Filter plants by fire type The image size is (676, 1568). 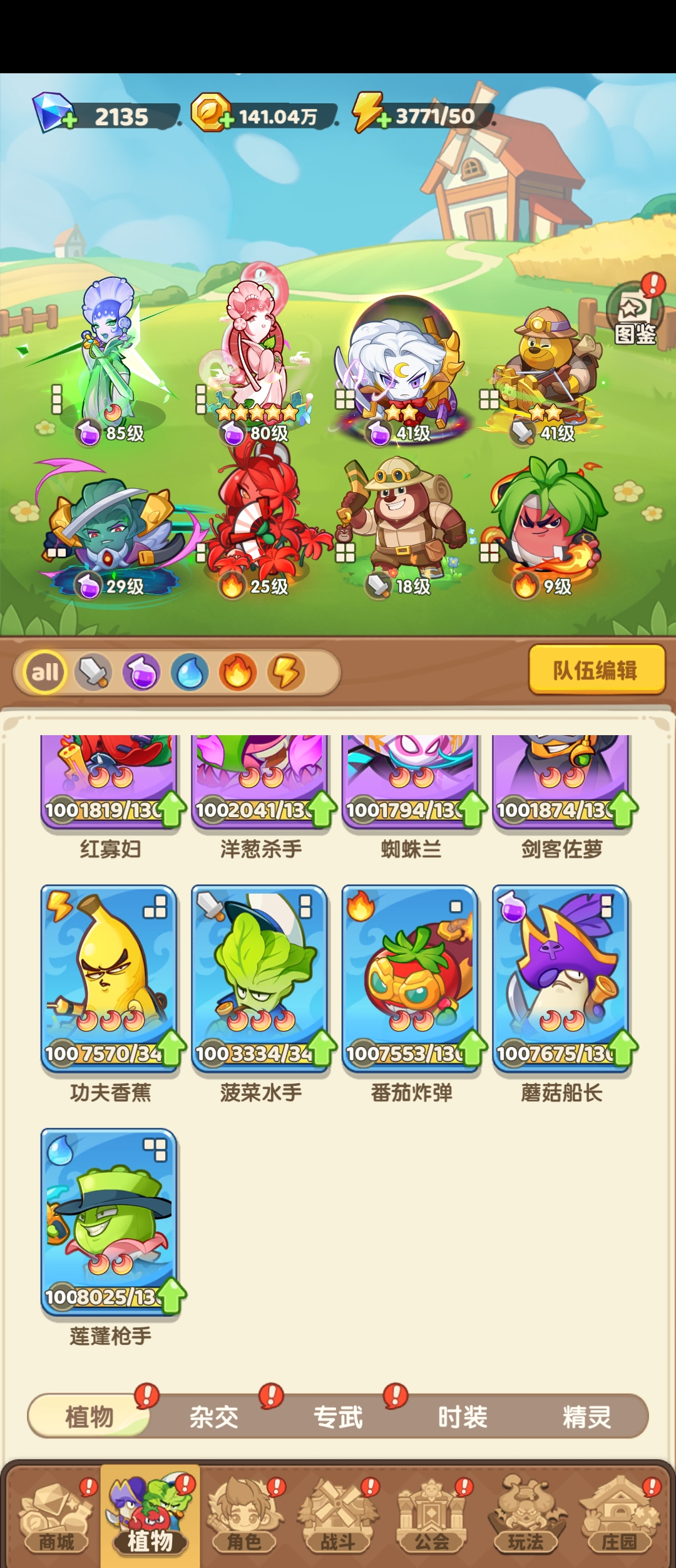tap(238, 673)
